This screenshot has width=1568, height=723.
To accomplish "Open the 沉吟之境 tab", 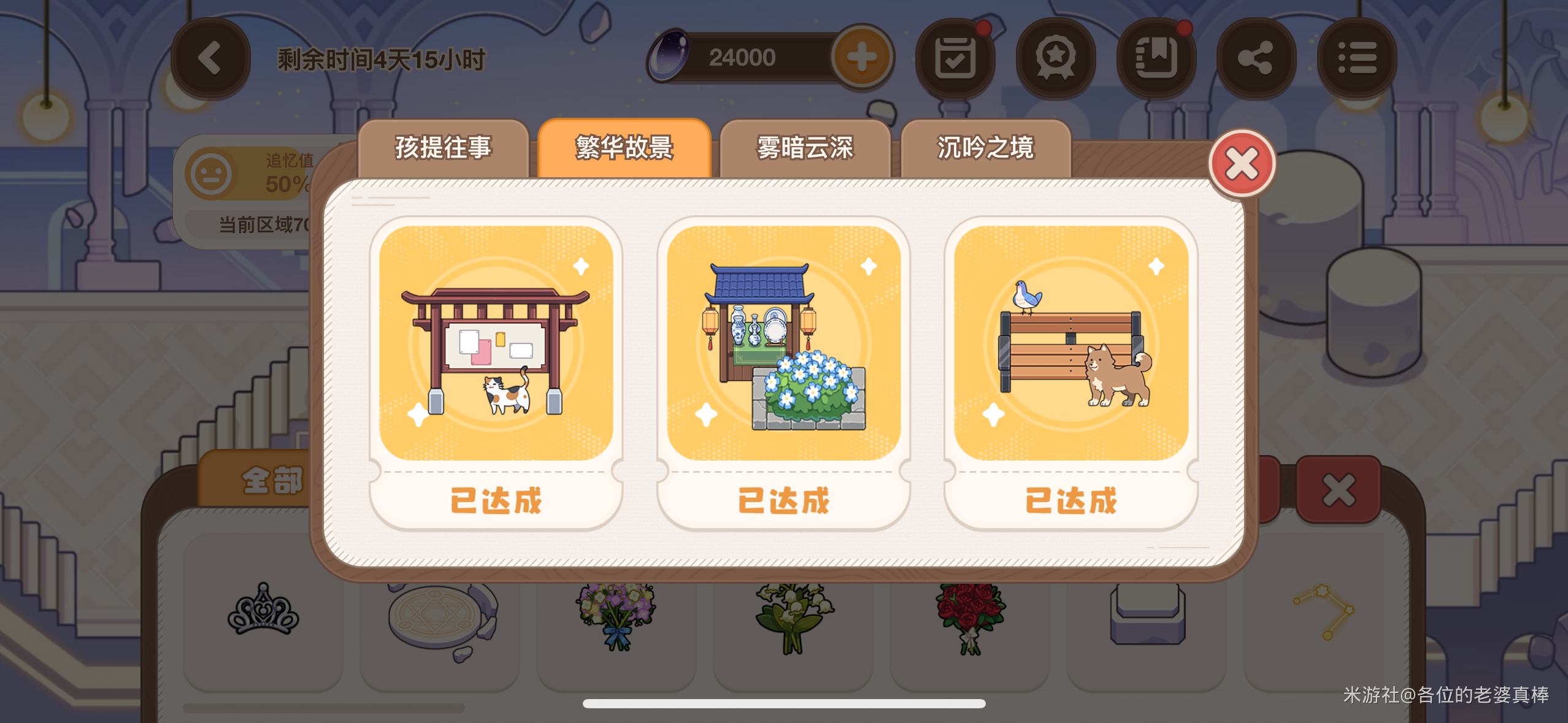I will (x=985, y=148).
